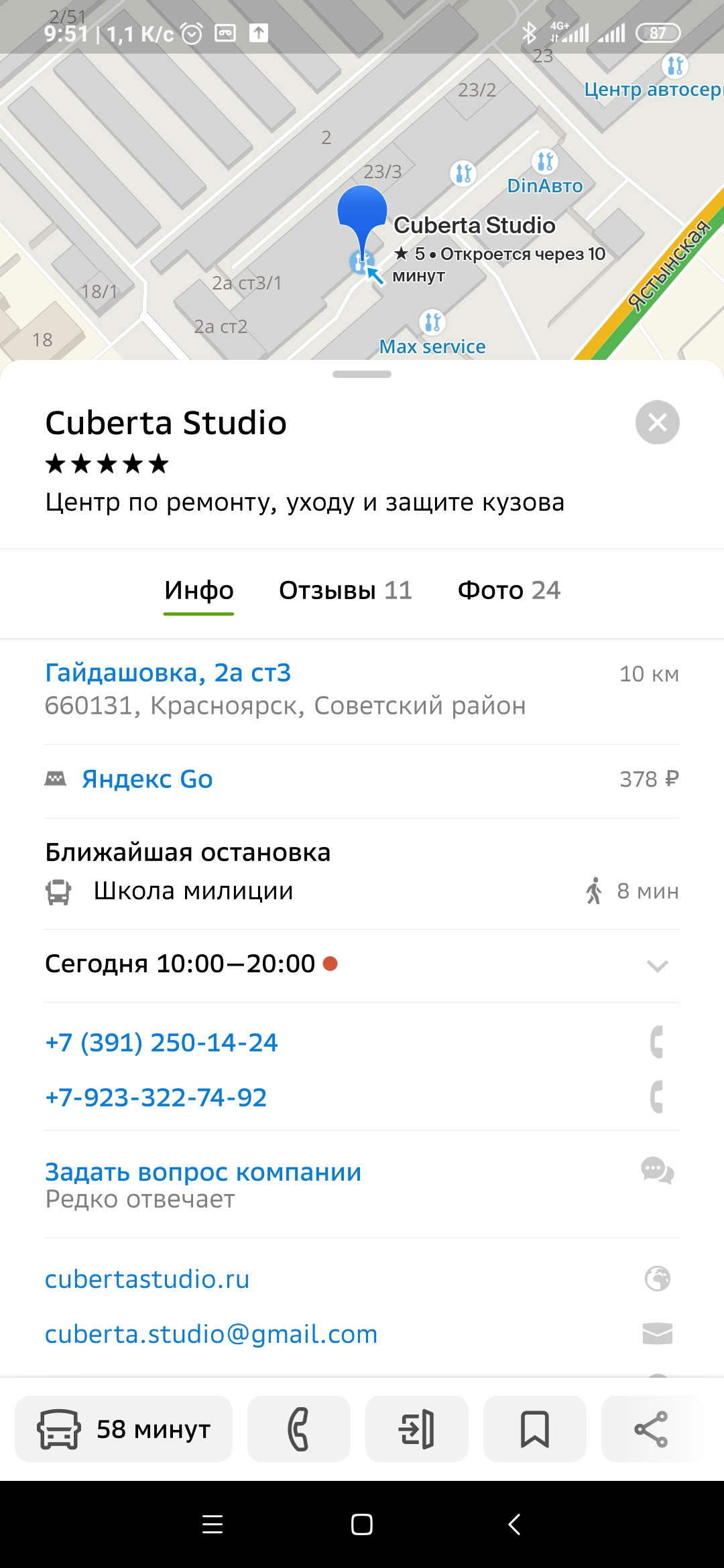The width and height of the screenshot is (724, 1568).
Task: Build the 58 минут car route
Action: (x=124, y=1429)
